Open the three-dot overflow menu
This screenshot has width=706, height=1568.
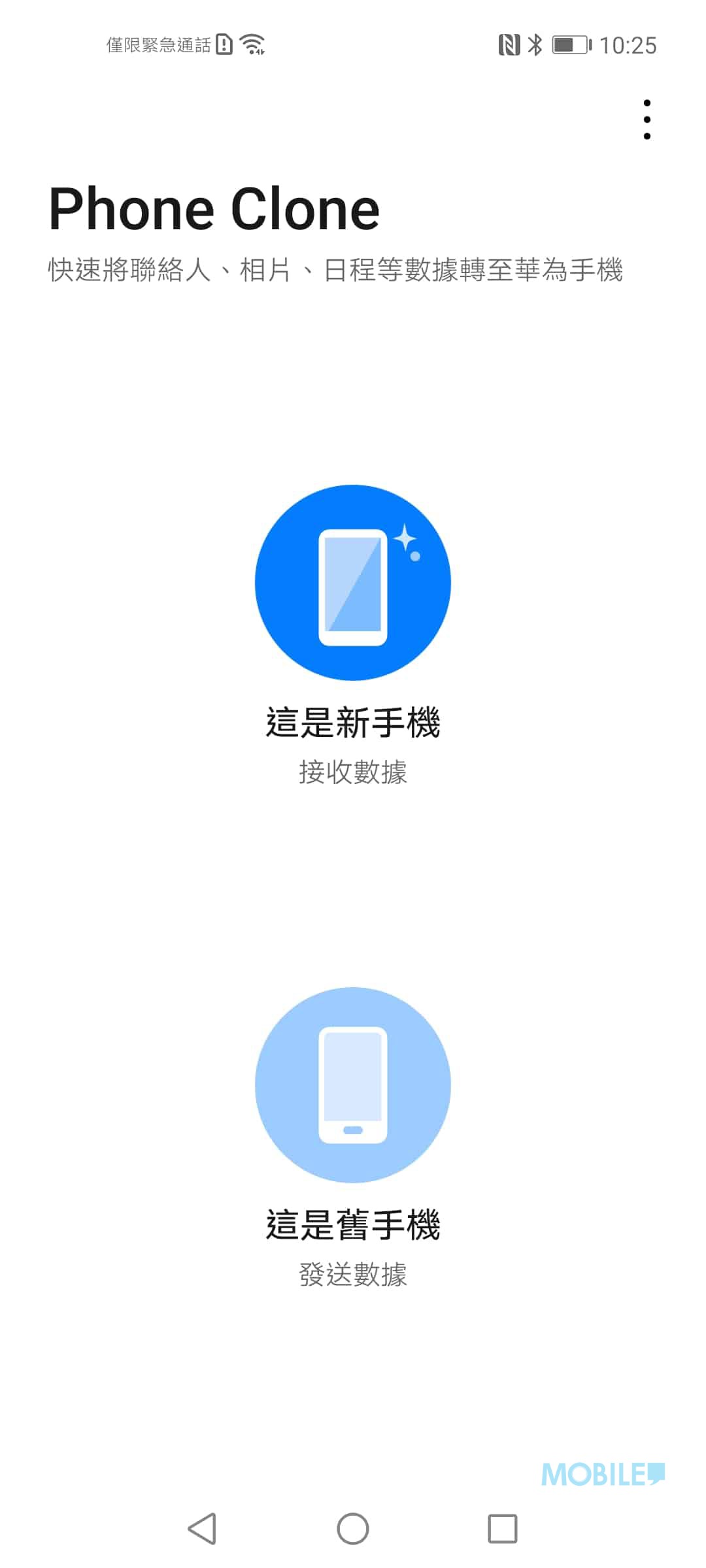[647, 120]
